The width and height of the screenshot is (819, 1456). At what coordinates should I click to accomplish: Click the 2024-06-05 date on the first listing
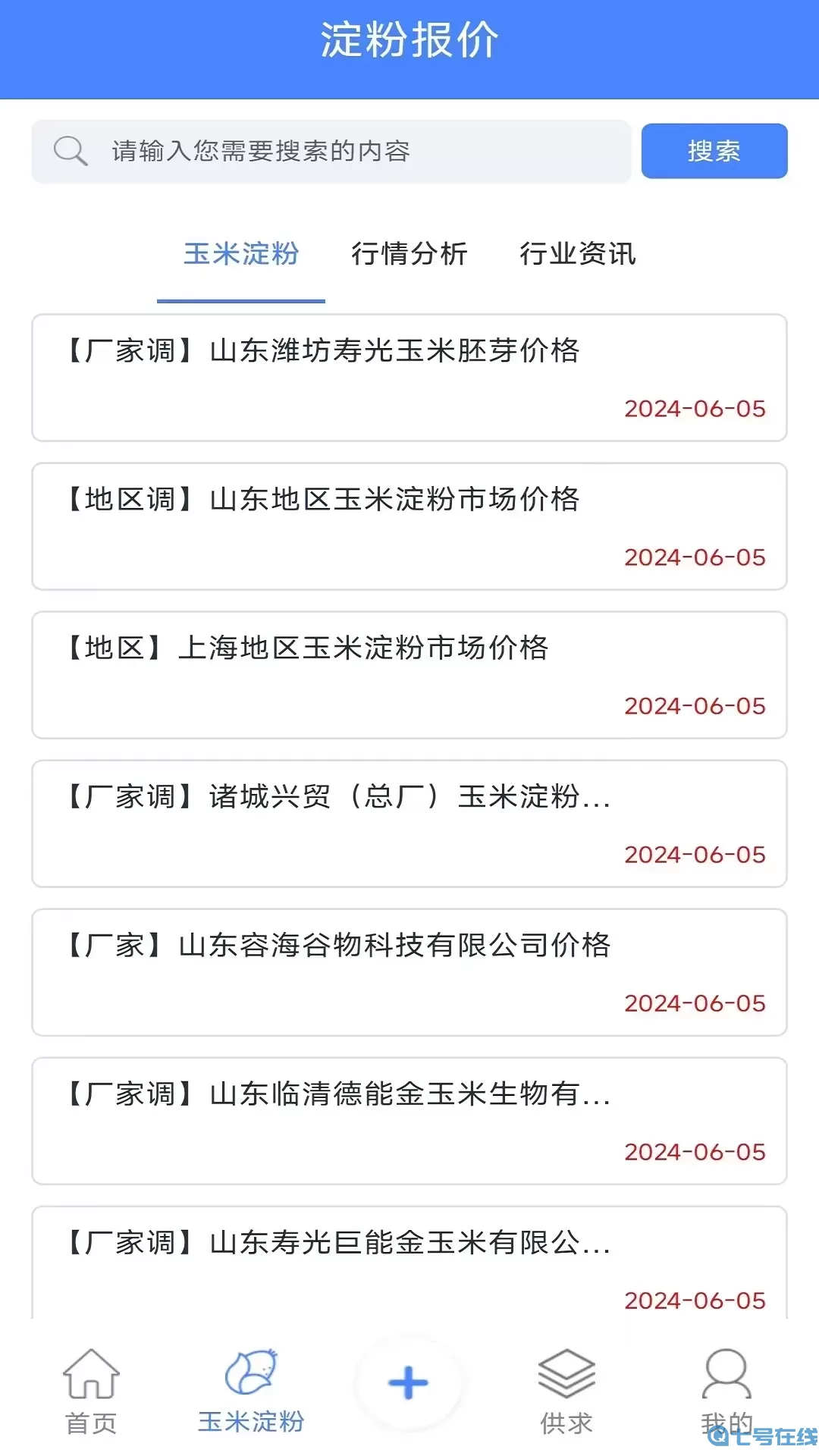pos(695,409)
